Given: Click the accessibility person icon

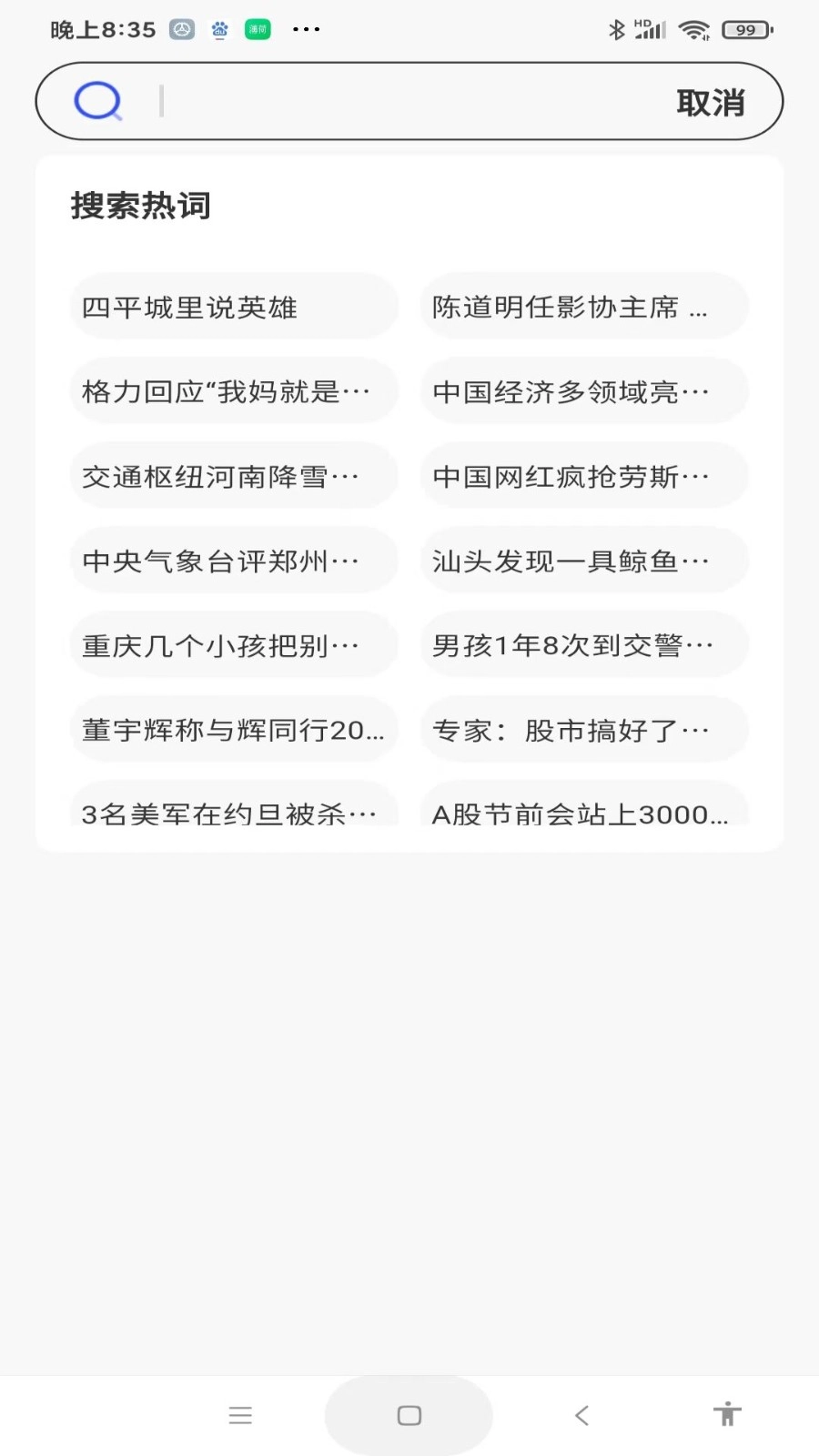Looking at the screenshot, I should 726,1415.
